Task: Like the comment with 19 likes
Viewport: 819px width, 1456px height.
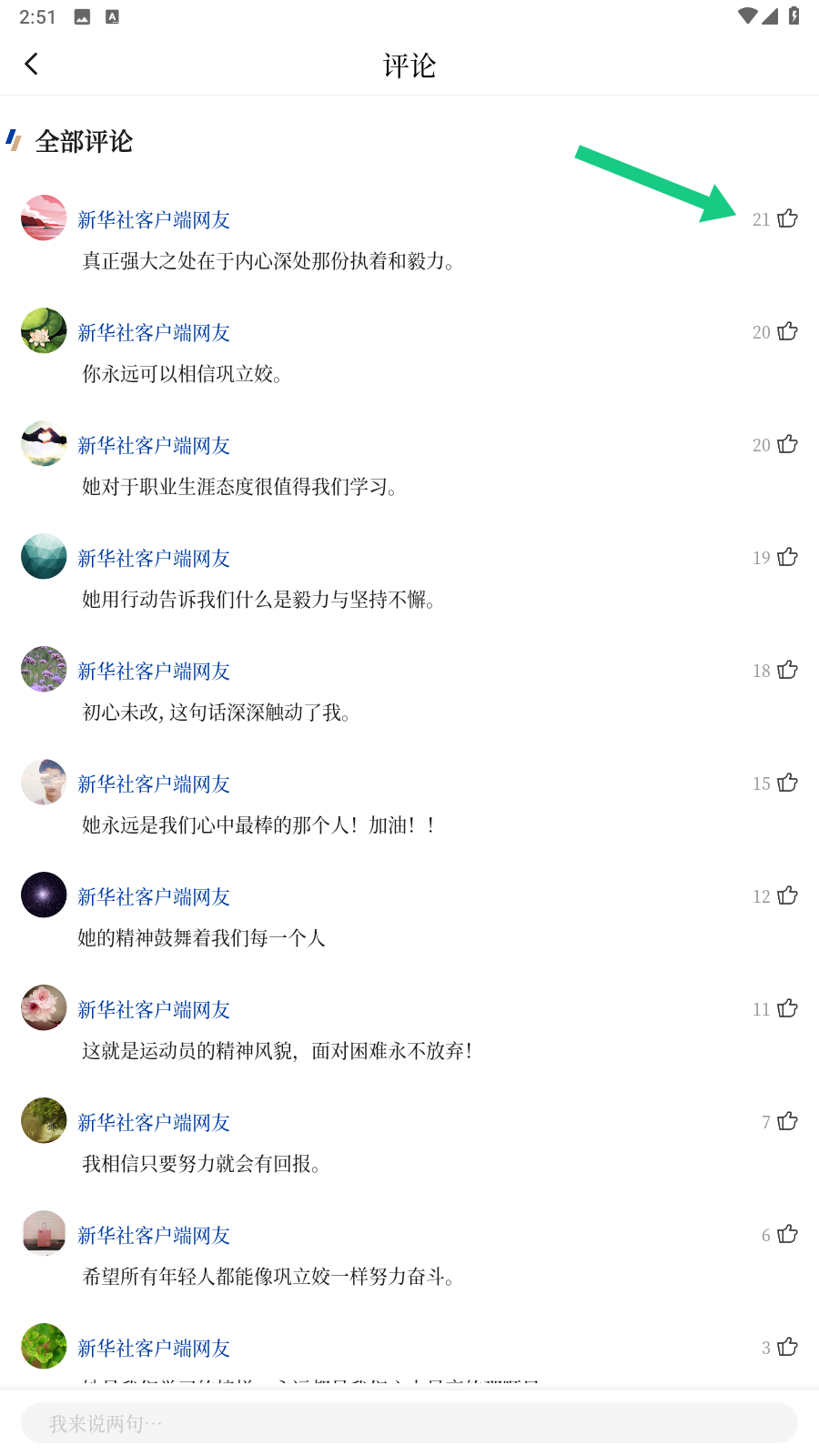Action: [x=787, y=557]
